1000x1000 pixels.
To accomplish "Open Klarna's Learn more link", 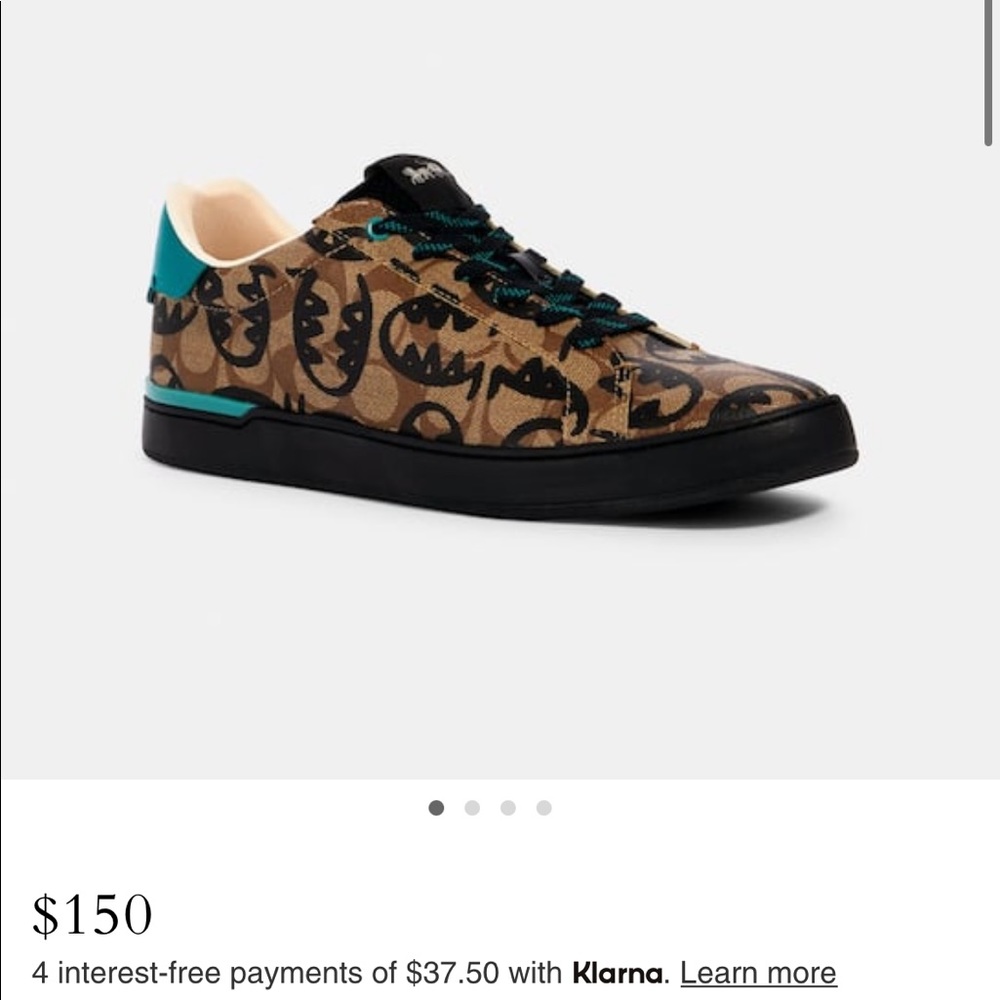I will pos(758,973).
